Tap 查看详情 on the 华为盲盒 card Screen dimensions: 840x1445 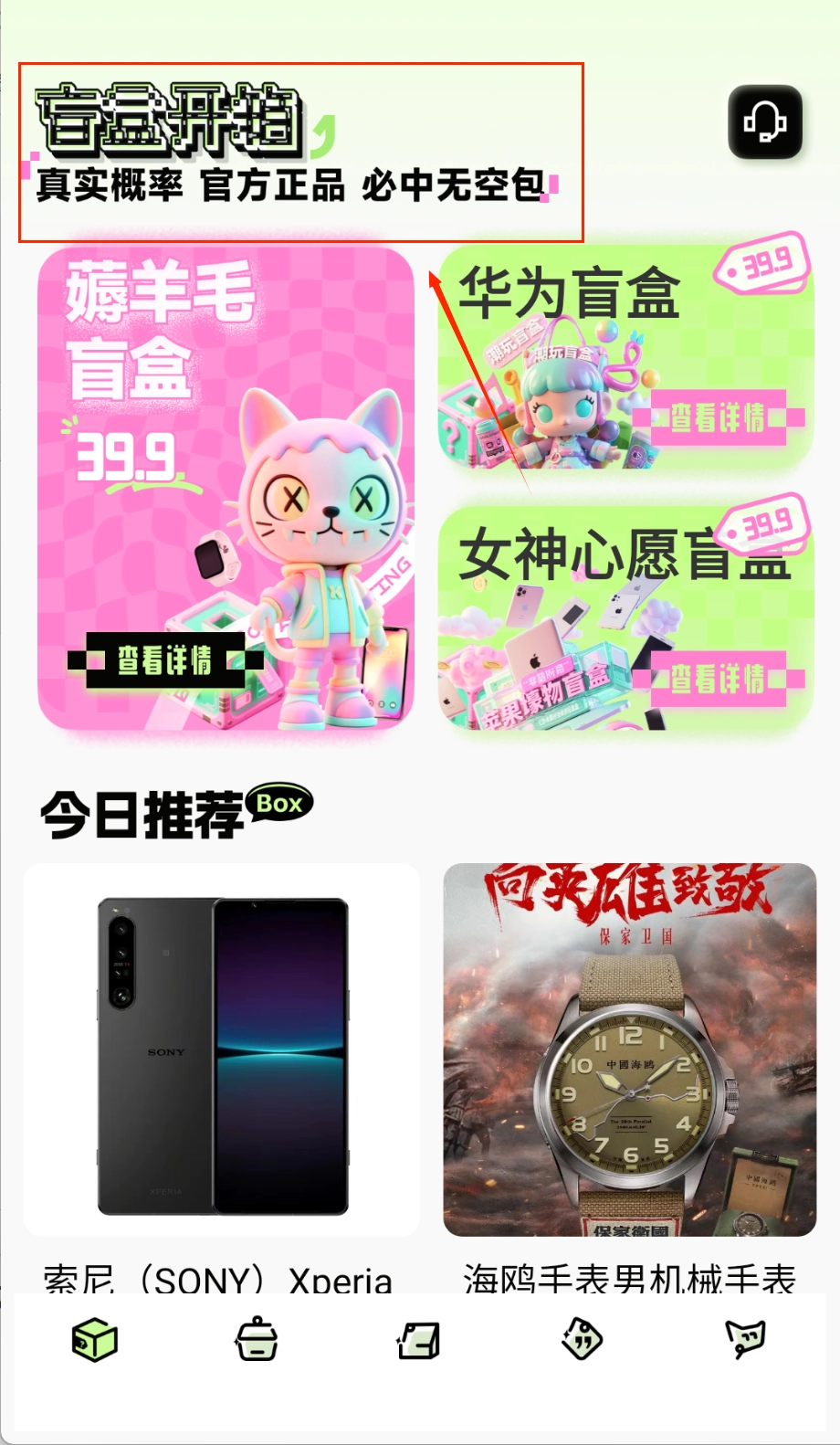click(719, 417)
